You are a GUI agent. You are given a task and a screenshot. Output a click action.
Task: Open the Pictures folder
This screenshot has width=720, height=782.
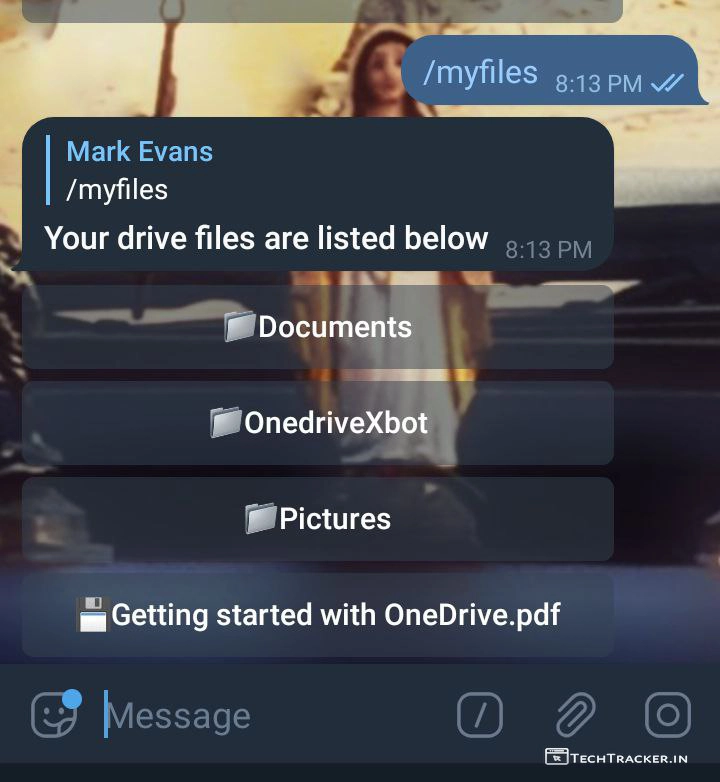pyautogui.click(x=318, y=519)
